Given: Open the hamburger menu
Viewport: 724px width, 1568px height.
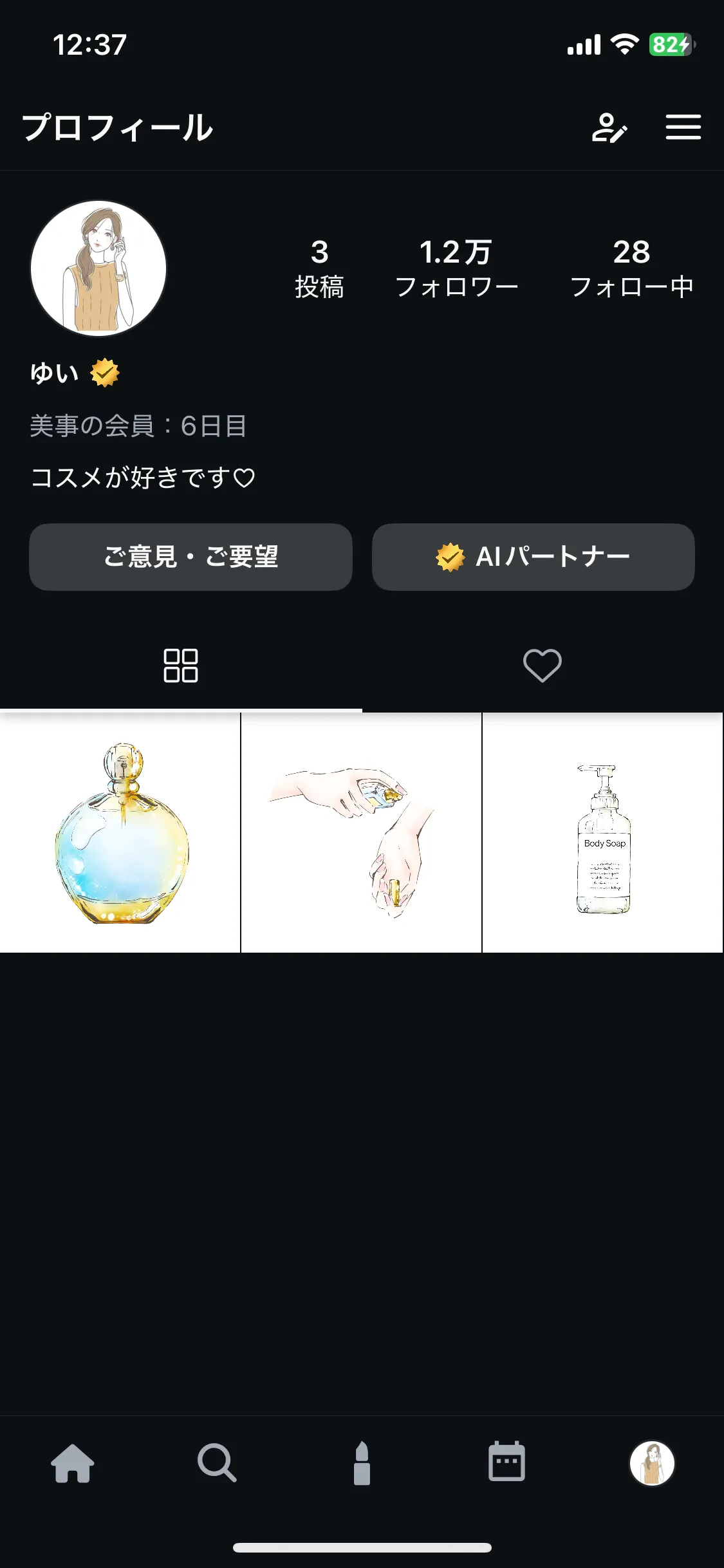Looking at the screenshot, I should click(x=684, y=127).
